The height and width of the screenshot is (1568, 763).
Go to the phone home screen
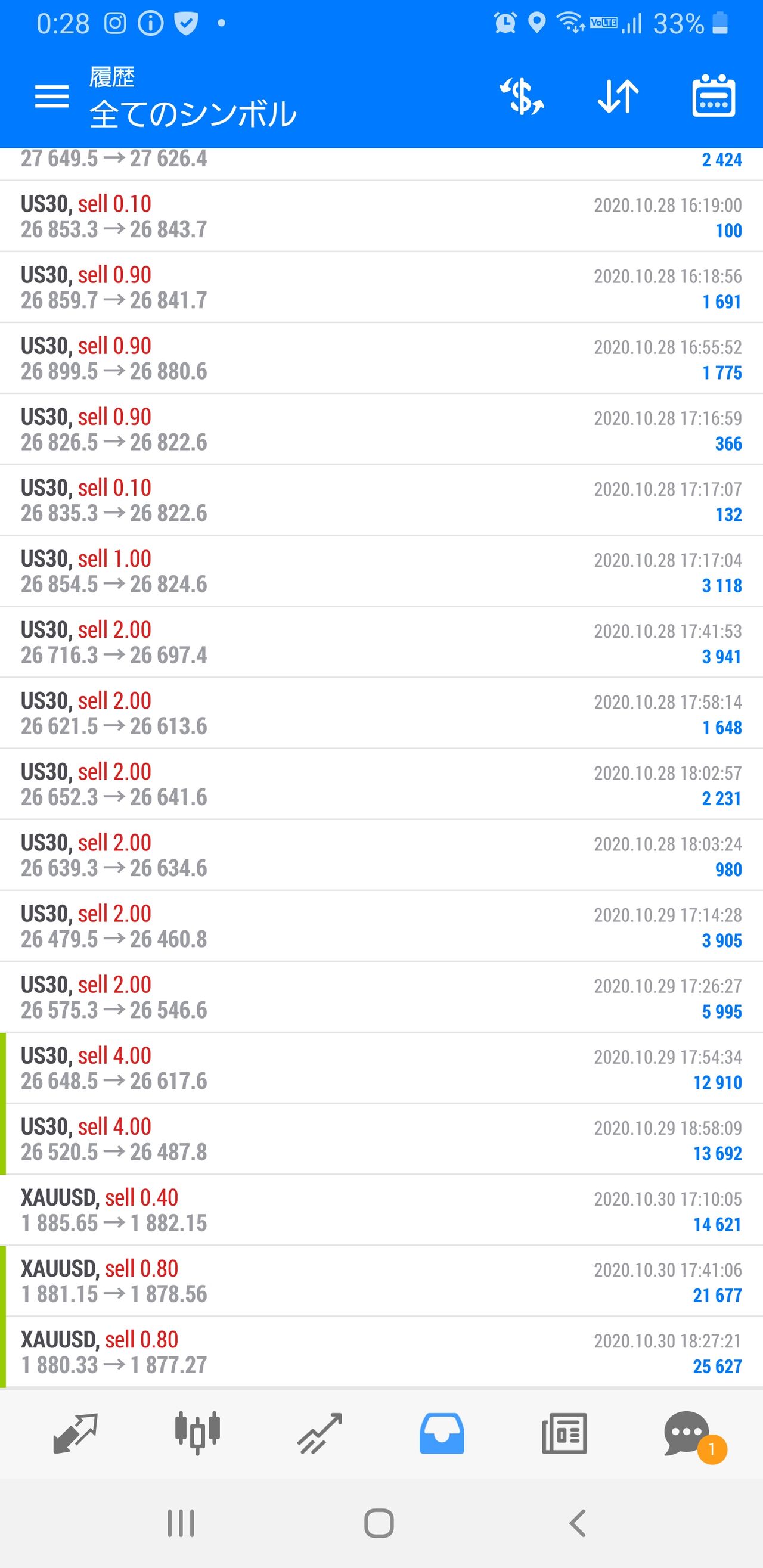(x=379, y=1523)
